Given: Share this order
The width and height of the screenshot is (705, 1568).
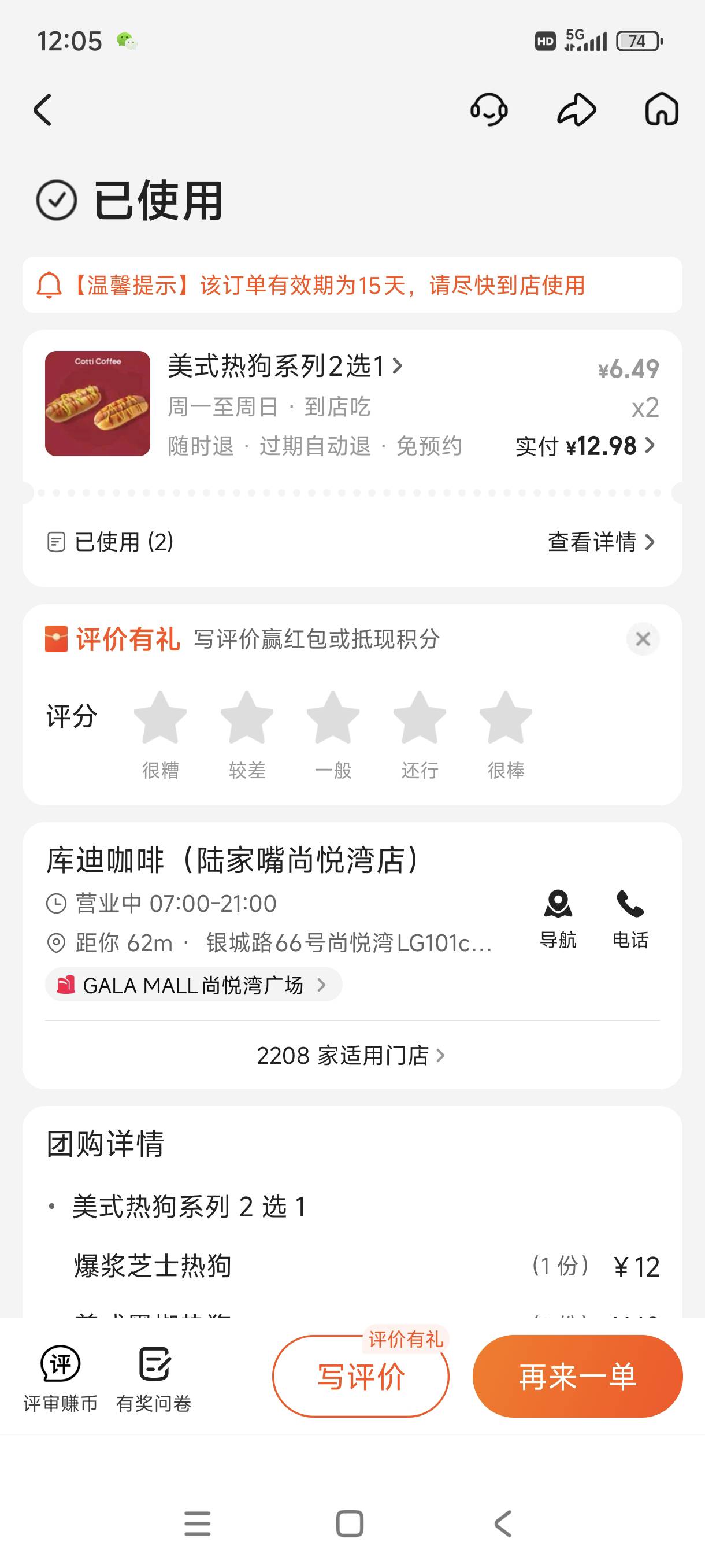Looking at the screenshot, I should (576, 110).
